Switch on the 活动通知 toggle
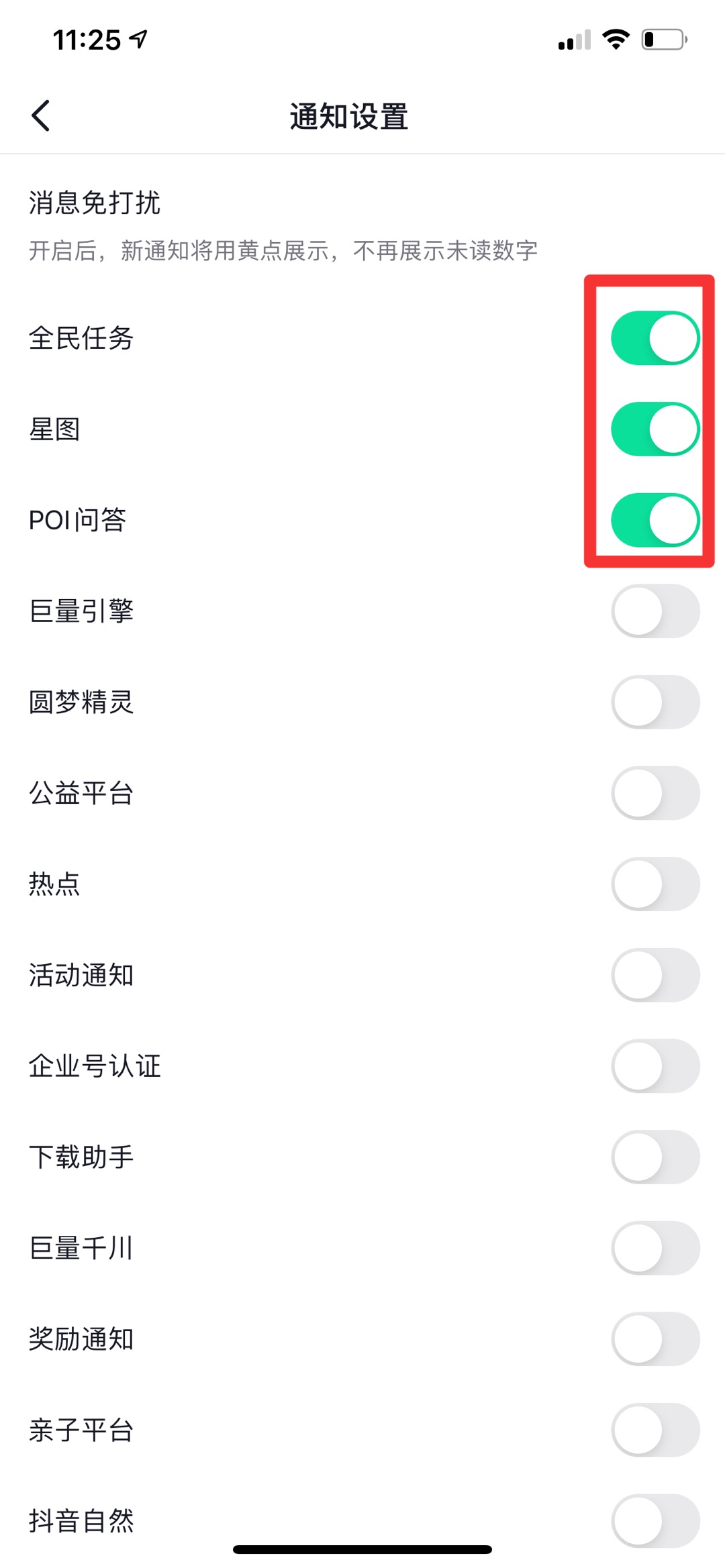This screenshot has height=1568, width=725. (x=655, y=975)
